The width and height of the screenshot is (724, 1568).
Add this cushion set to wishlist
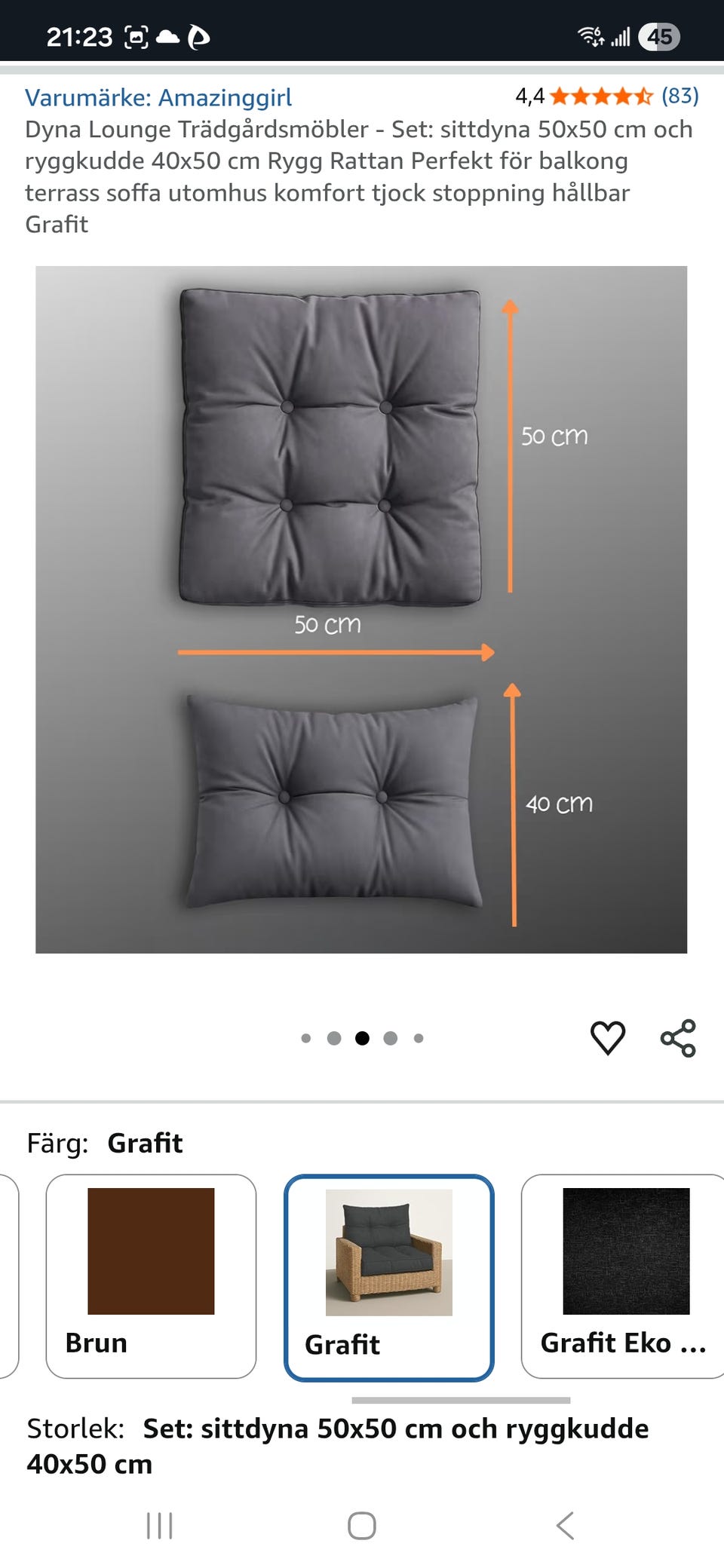[607, 1038]
